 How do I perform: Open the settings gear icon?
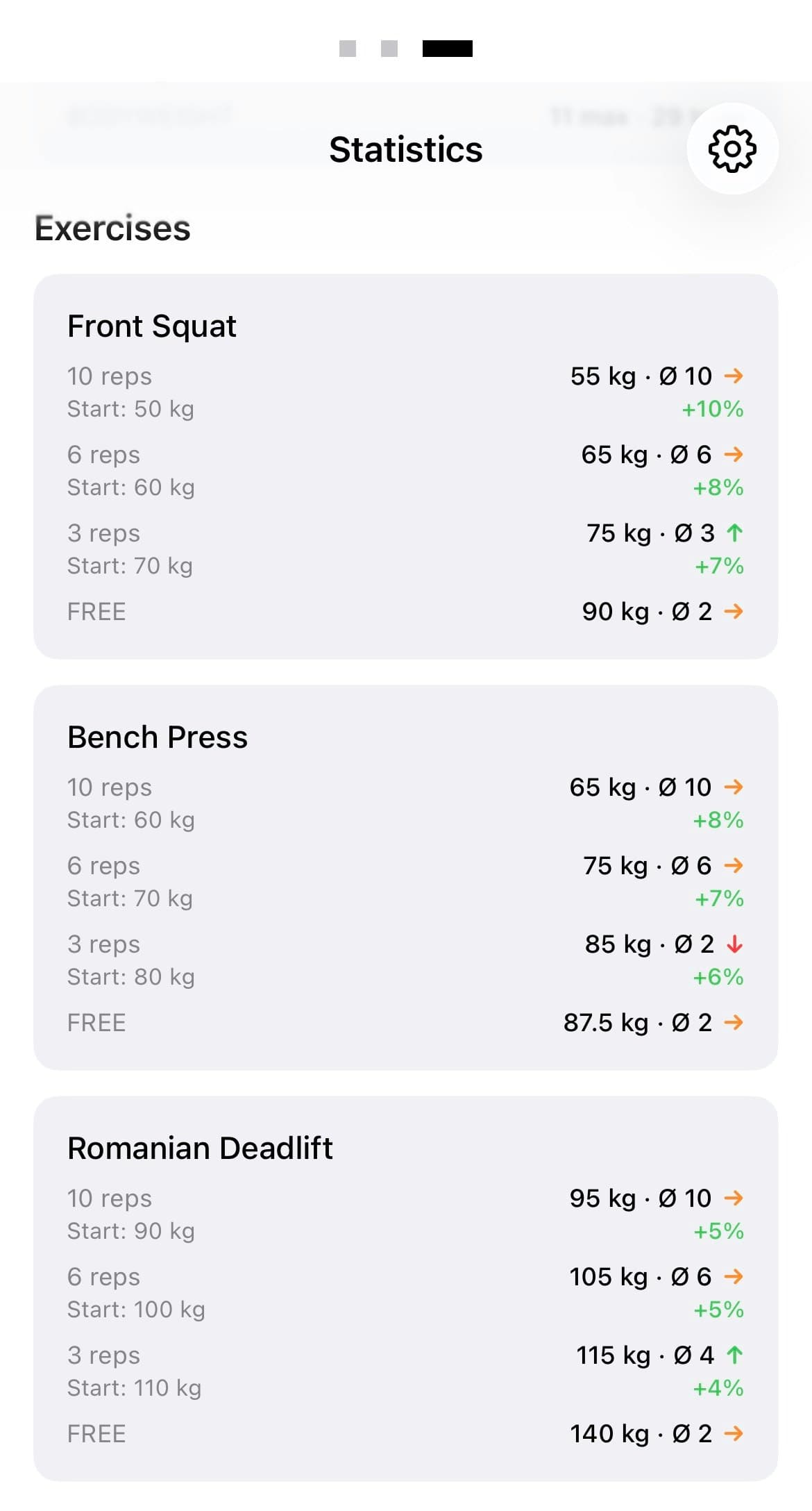click(x=731, y=148)
